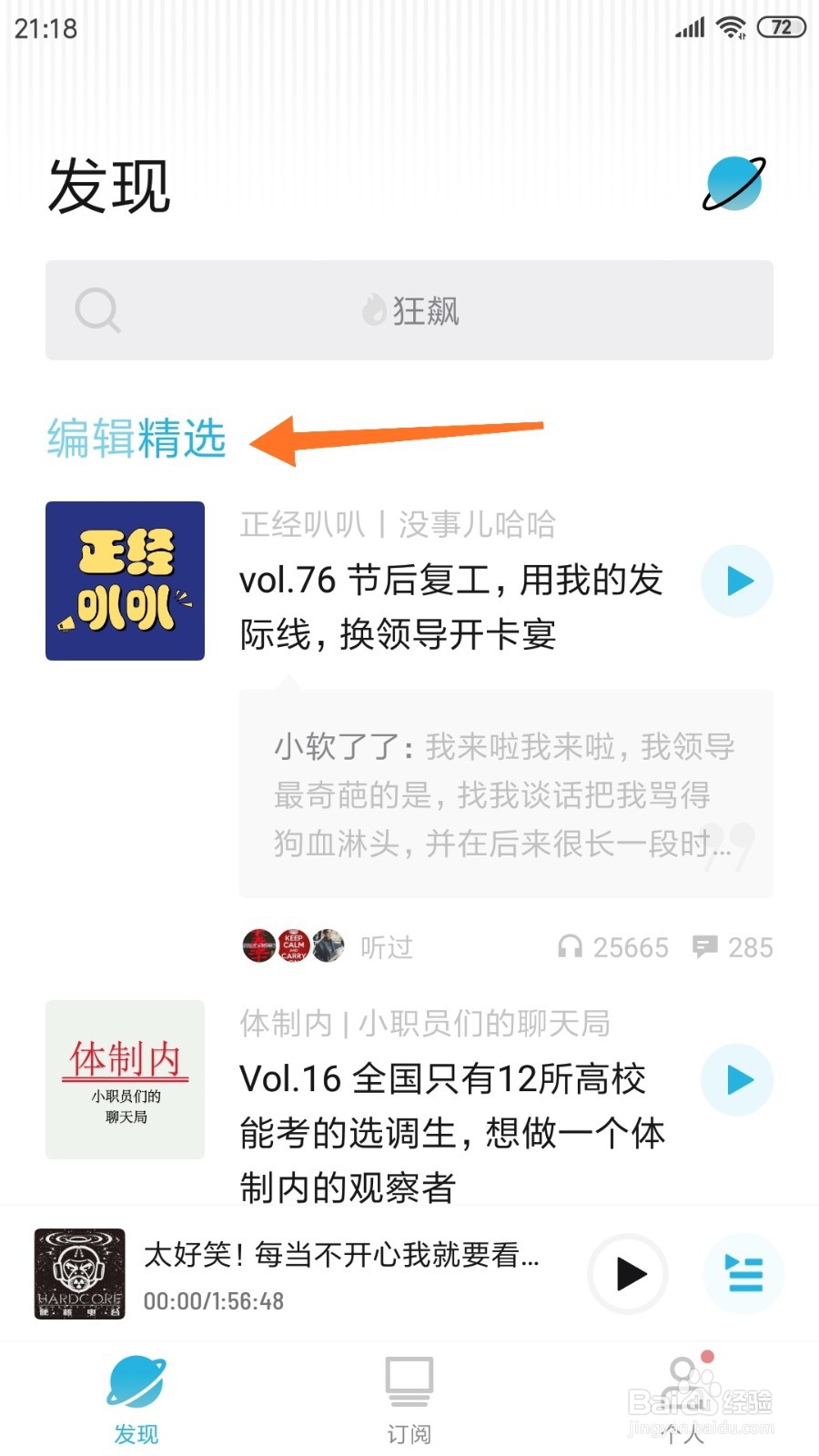The width and height of the screenshot is (819, 1456).
Task: Tap the search bar showing 狂飙
Action: click(409, 310)
